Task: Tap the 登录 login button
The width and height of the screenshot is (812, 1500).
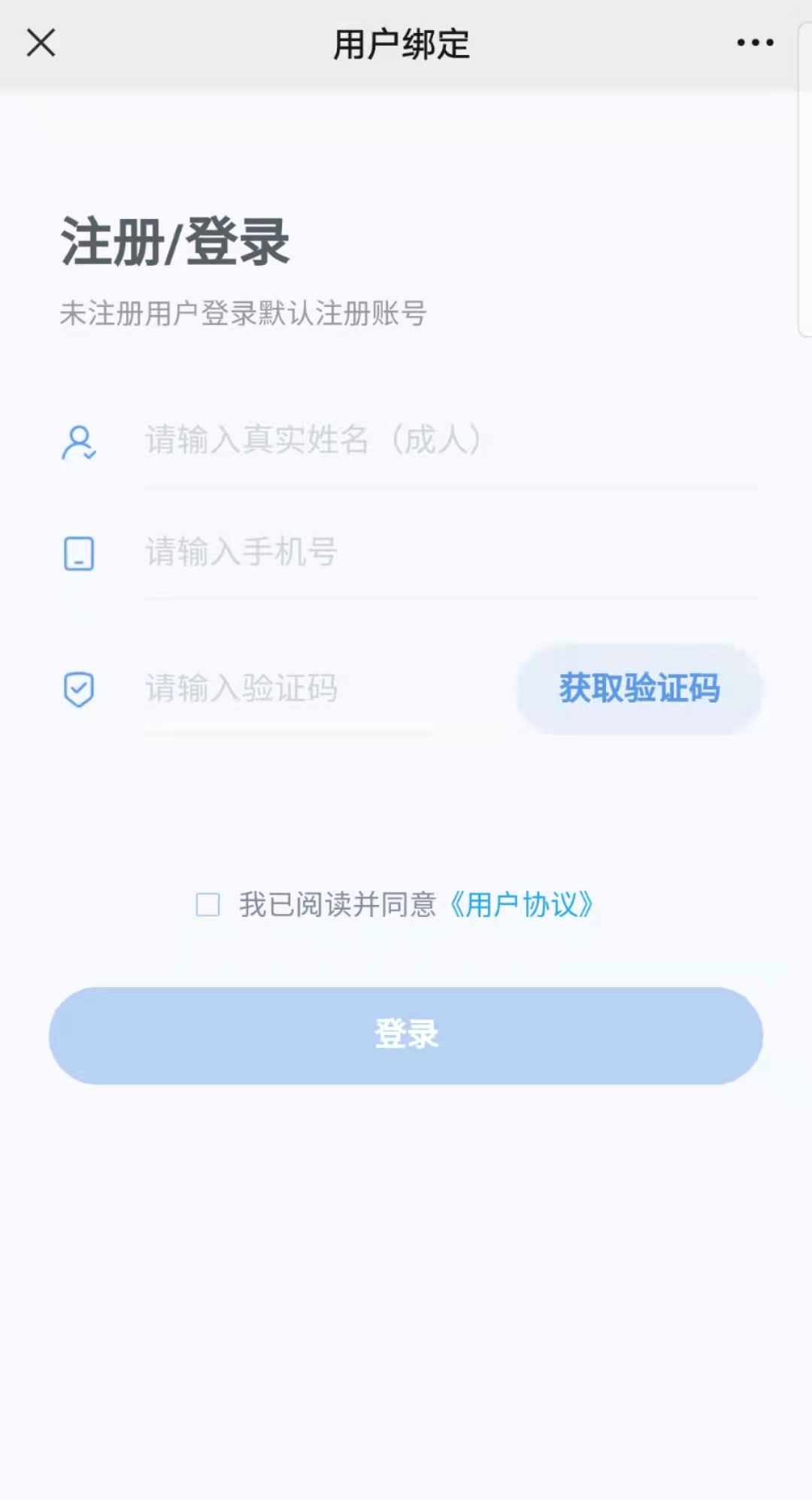Action: click(406, 1035)
